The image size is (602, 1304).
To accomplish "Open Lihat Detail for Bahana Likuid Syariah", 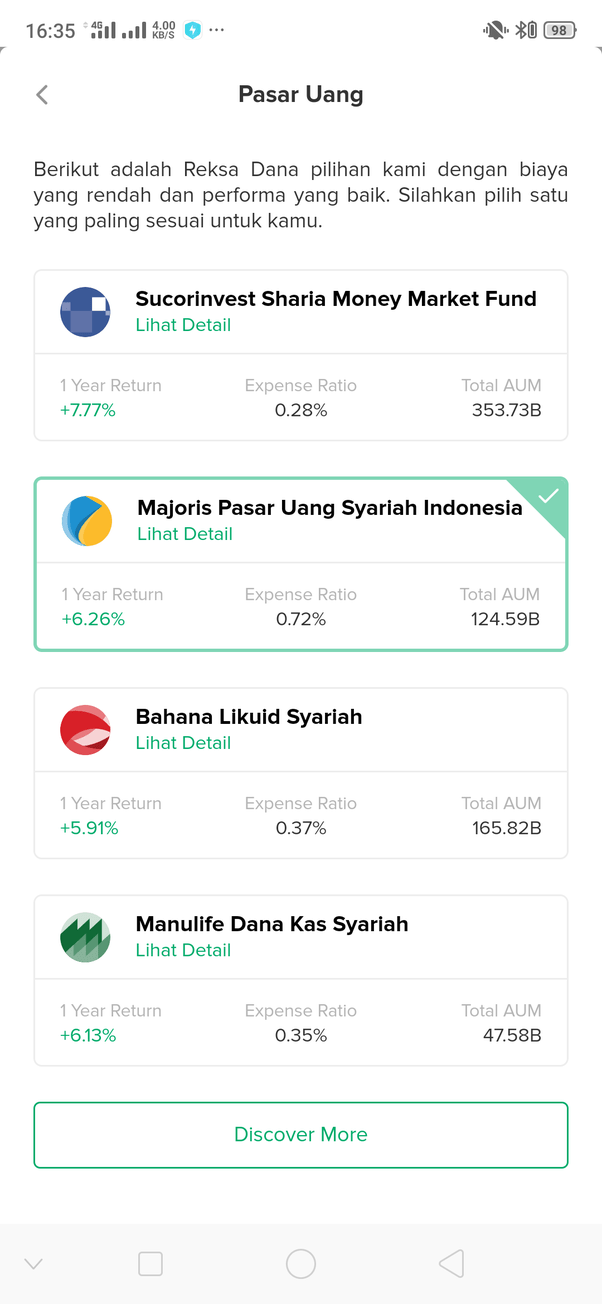I will (183, 743).
